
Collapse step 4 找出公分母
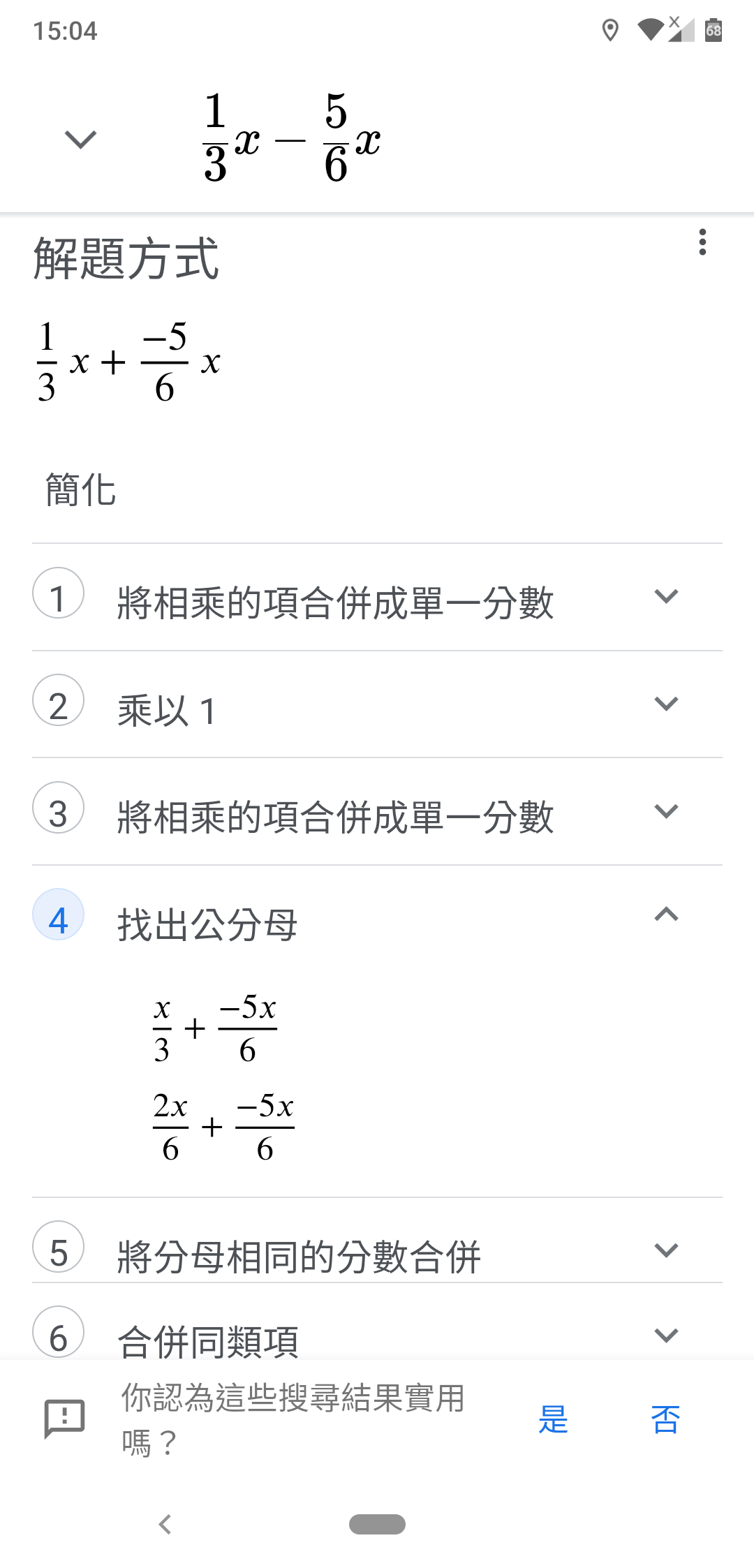point(666,914)
